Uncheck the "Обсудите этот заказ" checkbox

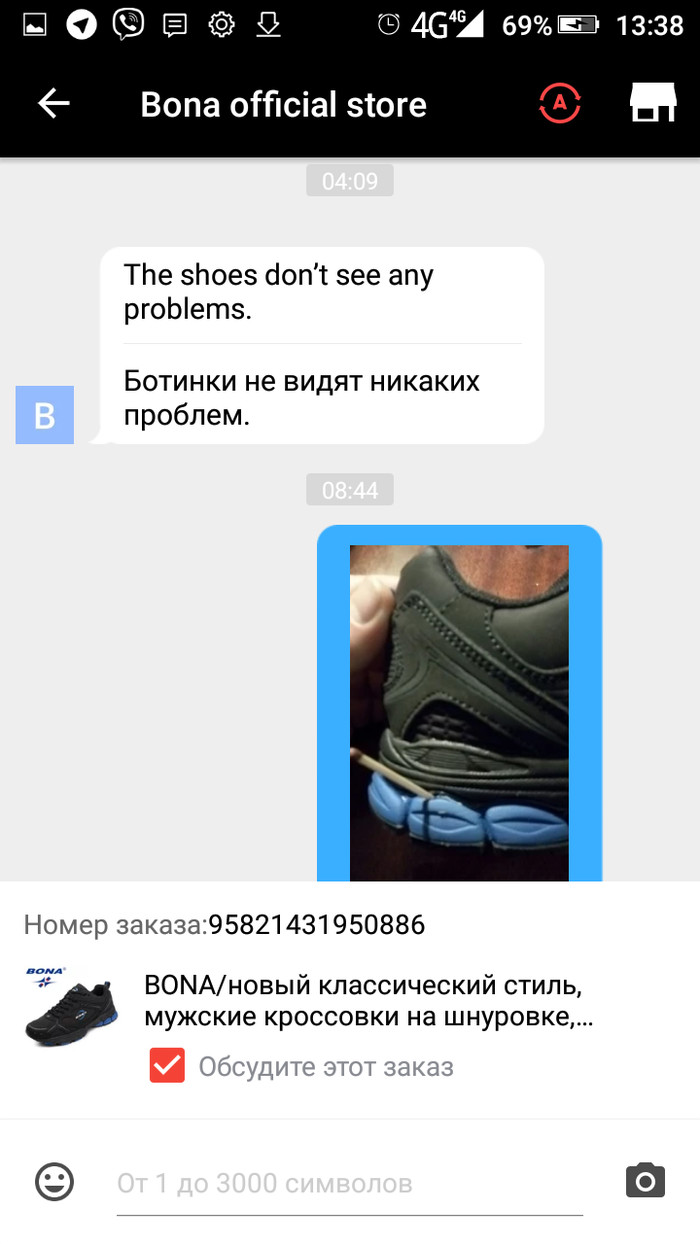pos(167,1066)
